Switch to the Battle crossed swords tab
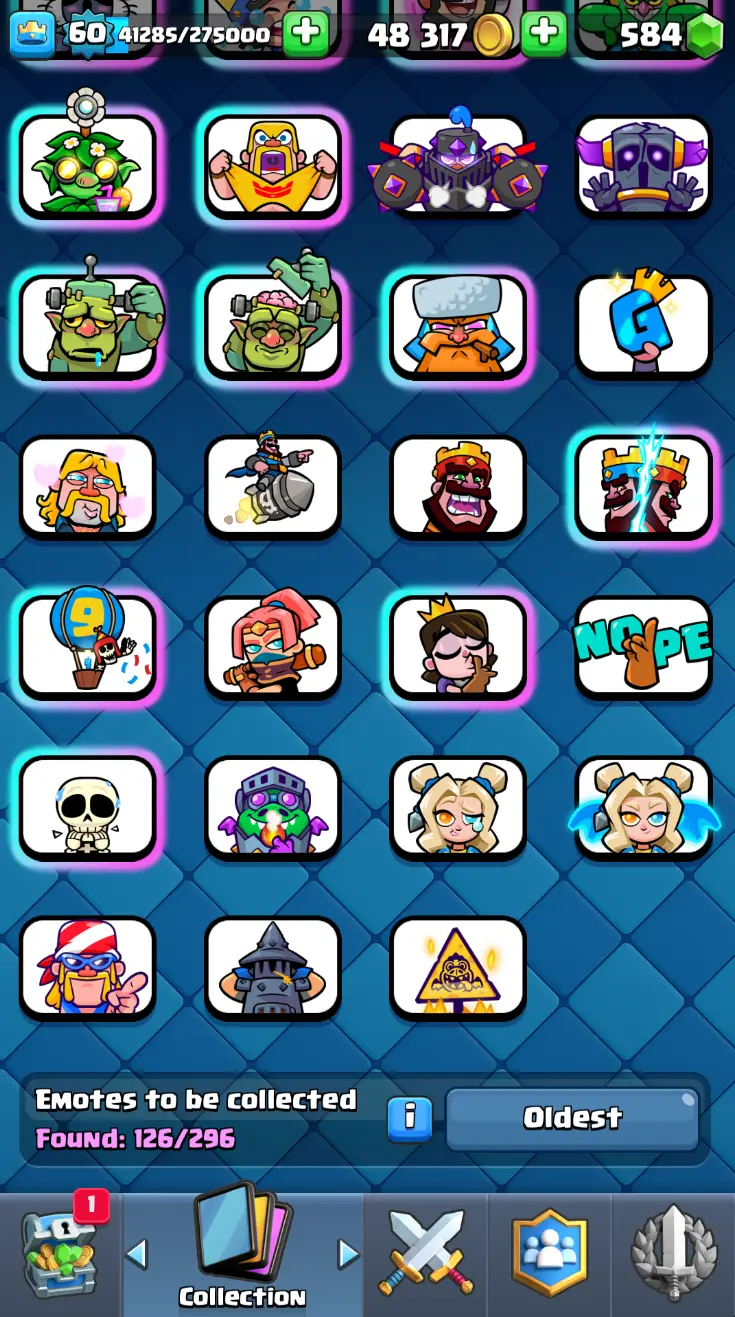 click(426, 1254)
